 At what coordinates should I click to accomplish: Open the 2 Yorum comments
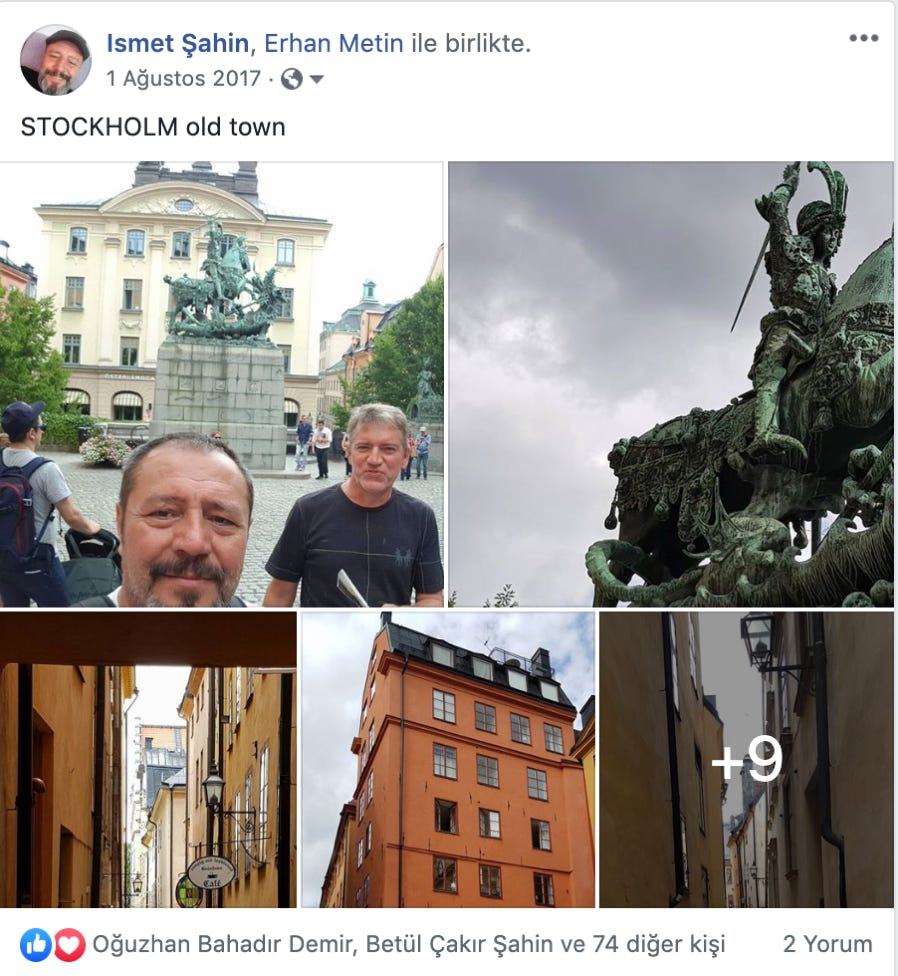click(x=827, y=944)
